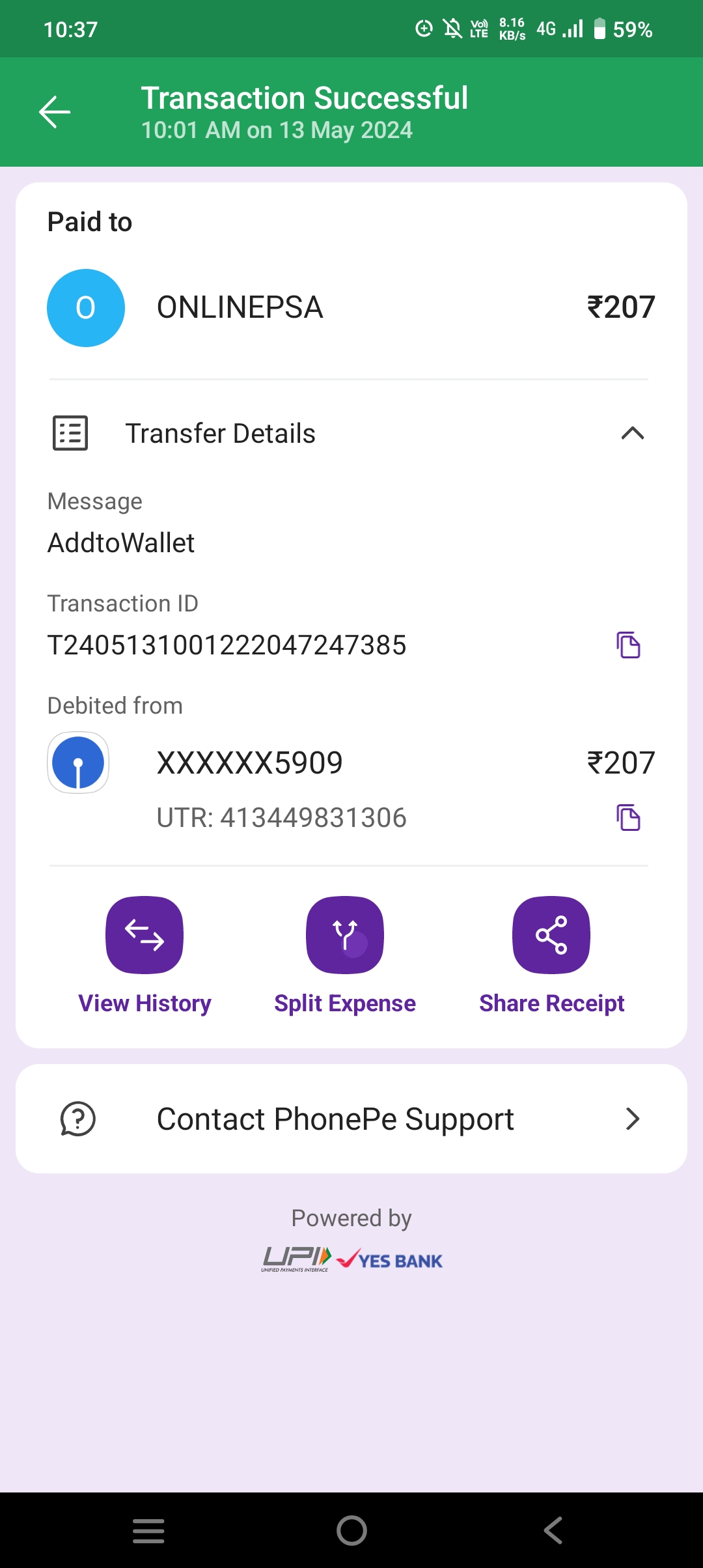Collapse the Transfer Details section
Image resolution: width=703 pixels, height=1568 pixels.
pos(632,434)
